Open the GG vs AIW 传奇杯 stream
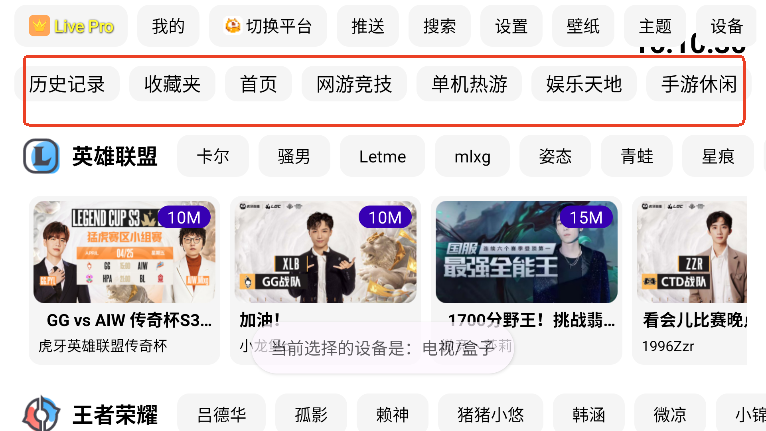 coord(125,280)
